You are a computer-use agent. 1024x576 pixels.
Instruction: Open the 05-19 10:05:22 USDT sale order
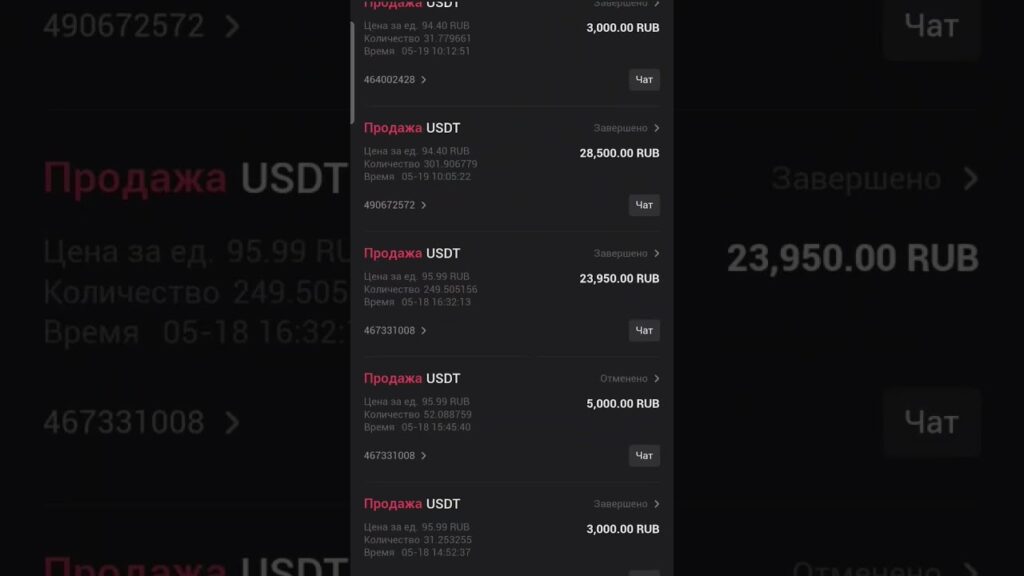(411, 128)
